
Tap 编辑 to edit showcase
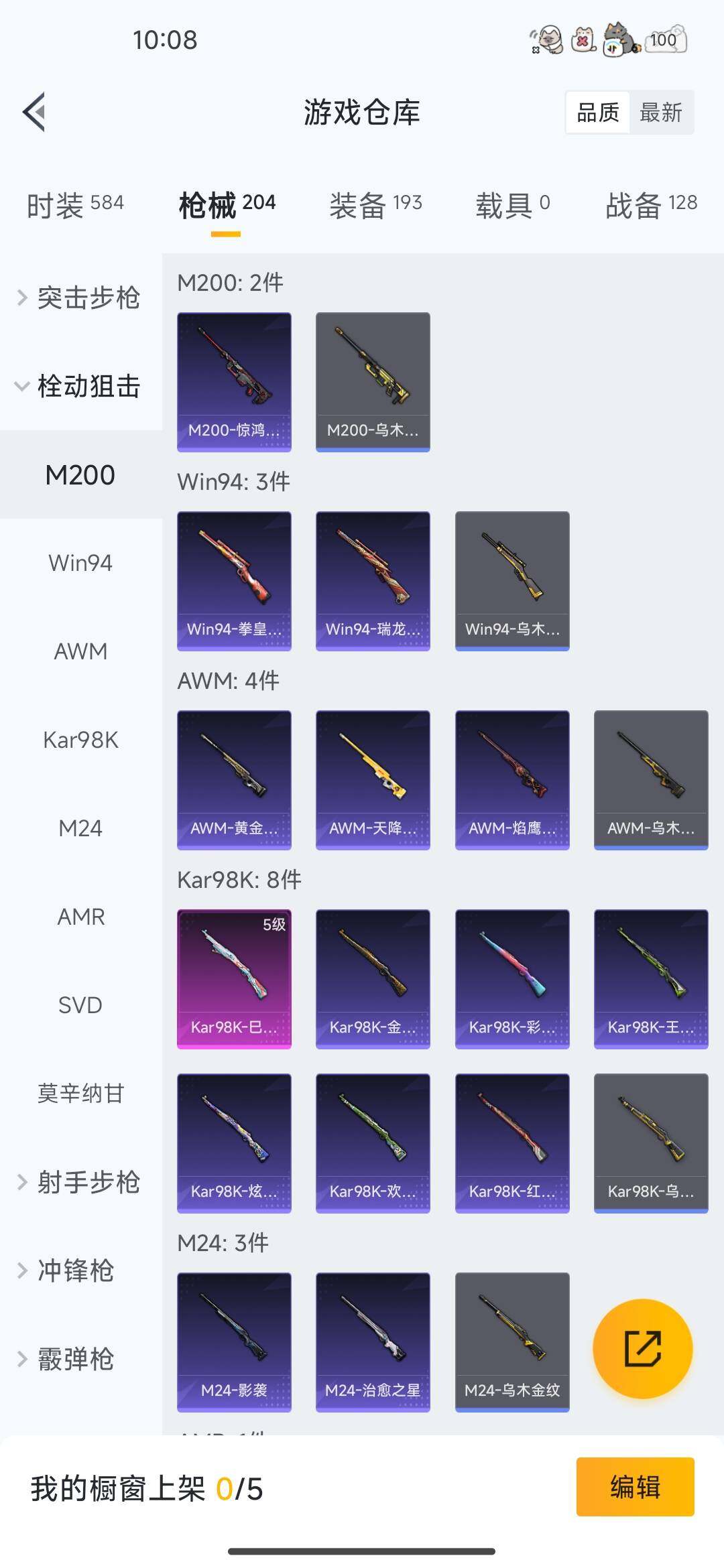pos(635,1486)
